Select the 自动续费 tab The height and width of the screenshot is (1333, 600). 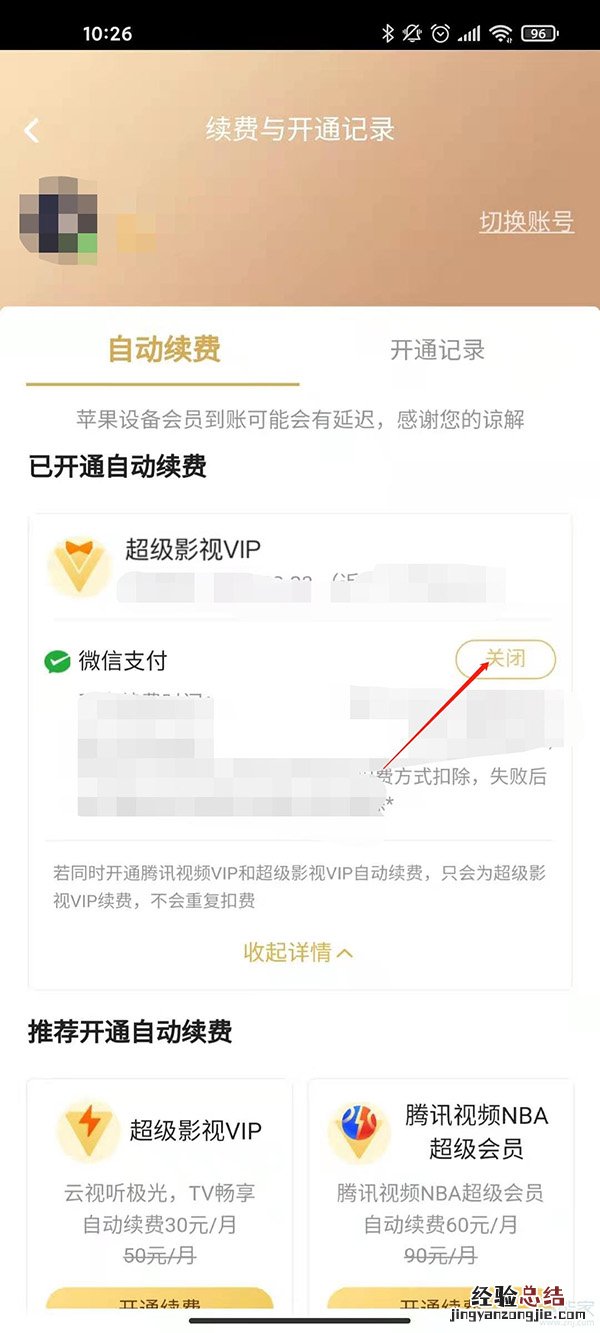click(x=164, y=350)
